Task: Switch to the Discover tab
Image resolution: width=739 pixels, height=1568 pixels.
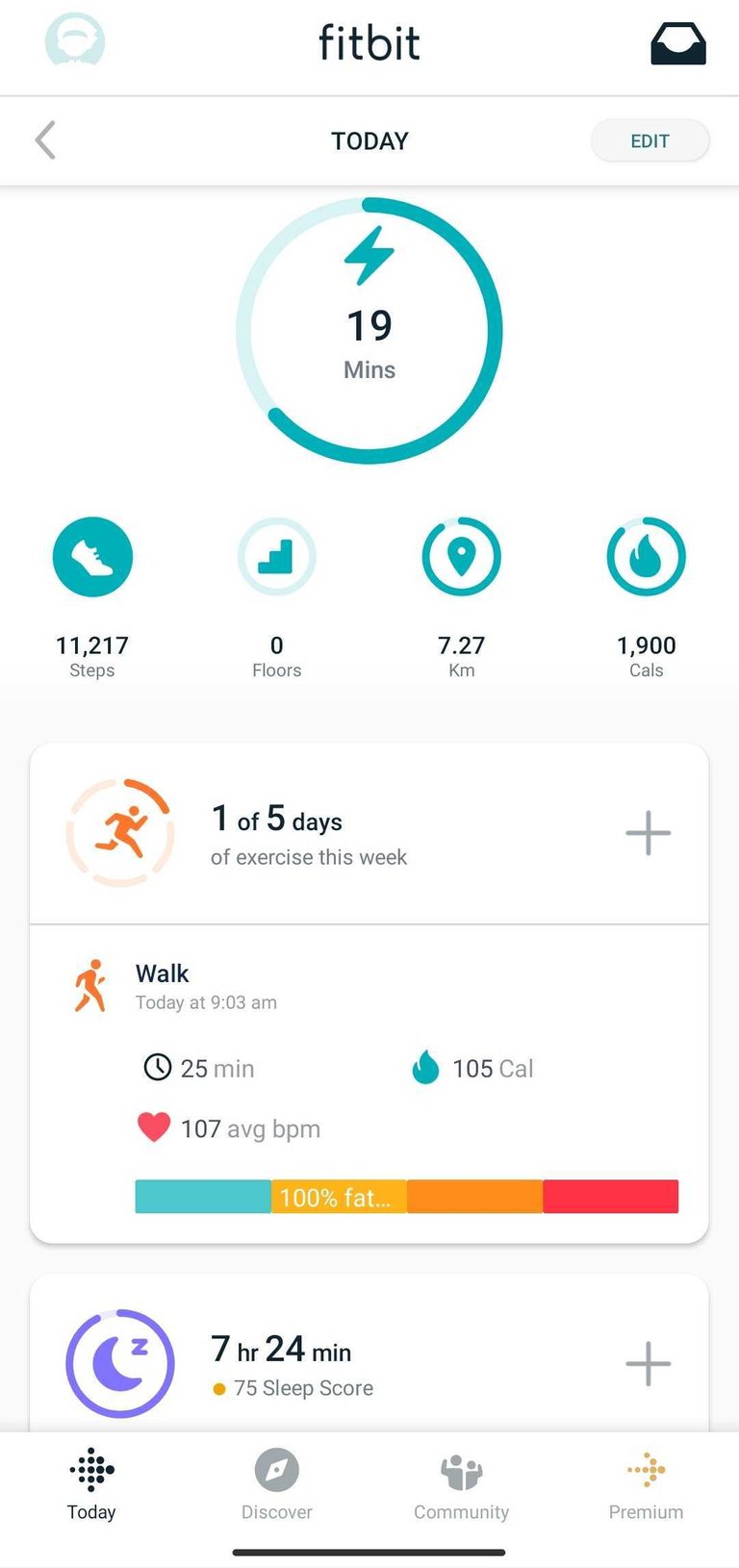Action: (x=277, y=1484)
